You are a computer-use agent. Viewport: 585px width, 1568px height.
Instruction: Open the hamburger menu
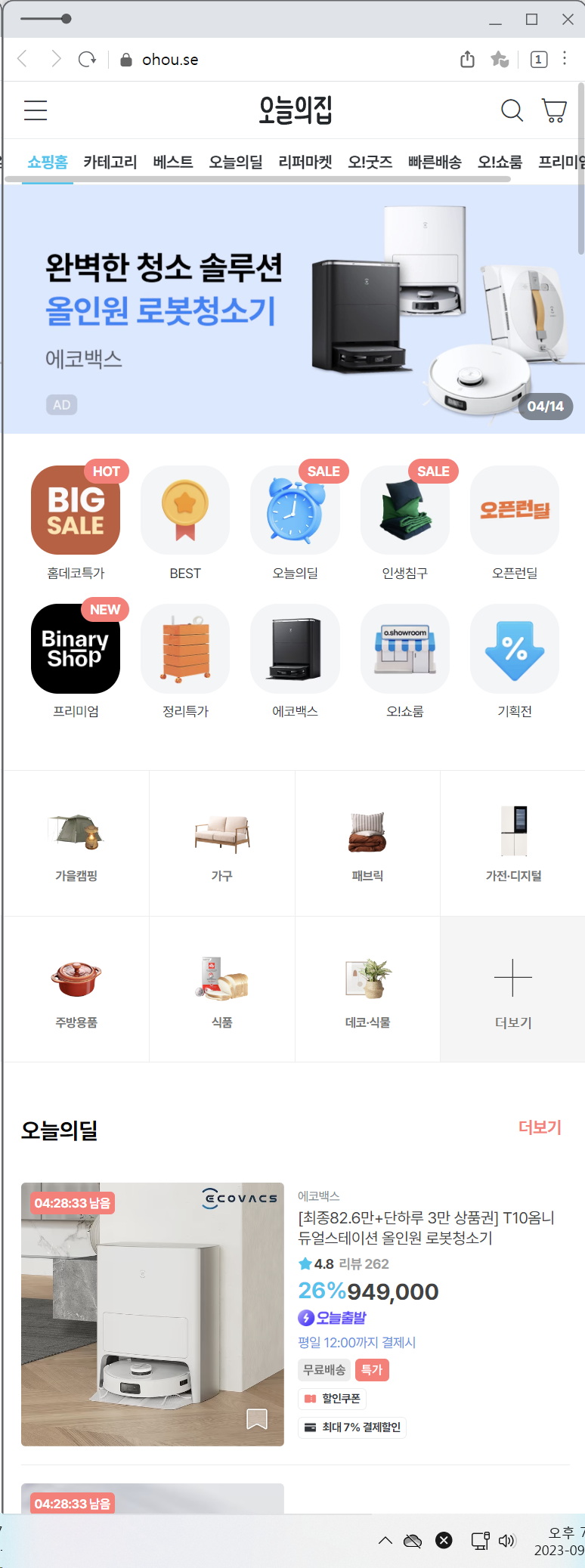tap(36, 110)
